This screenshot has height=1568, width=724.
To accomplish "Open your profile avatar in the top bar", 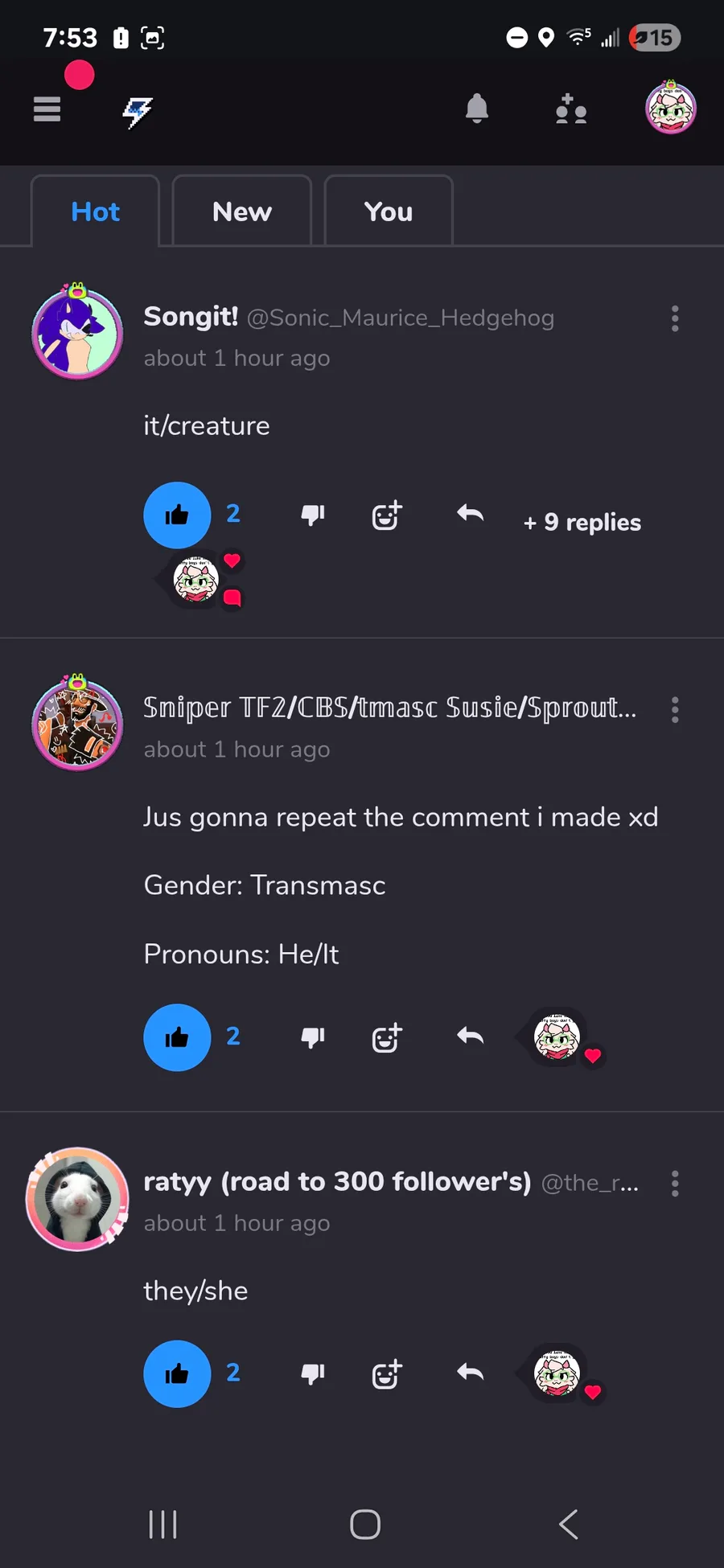I will click(x=671, y=108).
